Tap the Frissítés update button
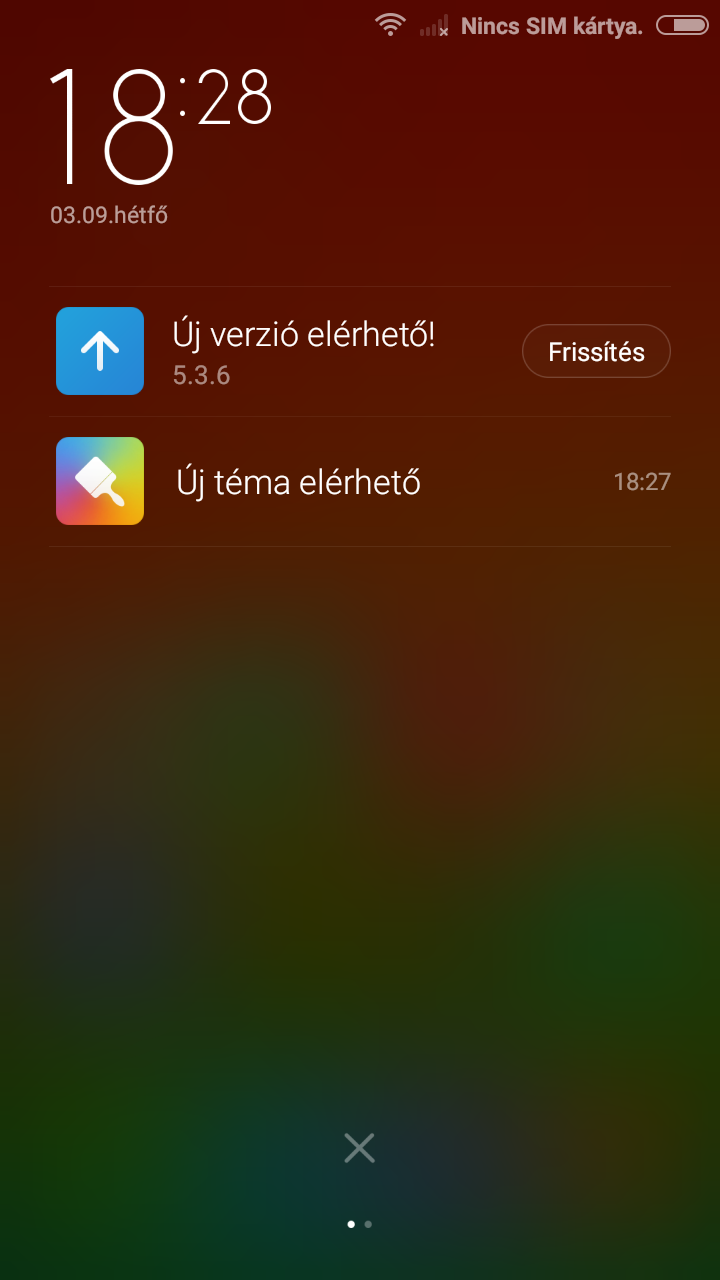 tap(596, 351)
